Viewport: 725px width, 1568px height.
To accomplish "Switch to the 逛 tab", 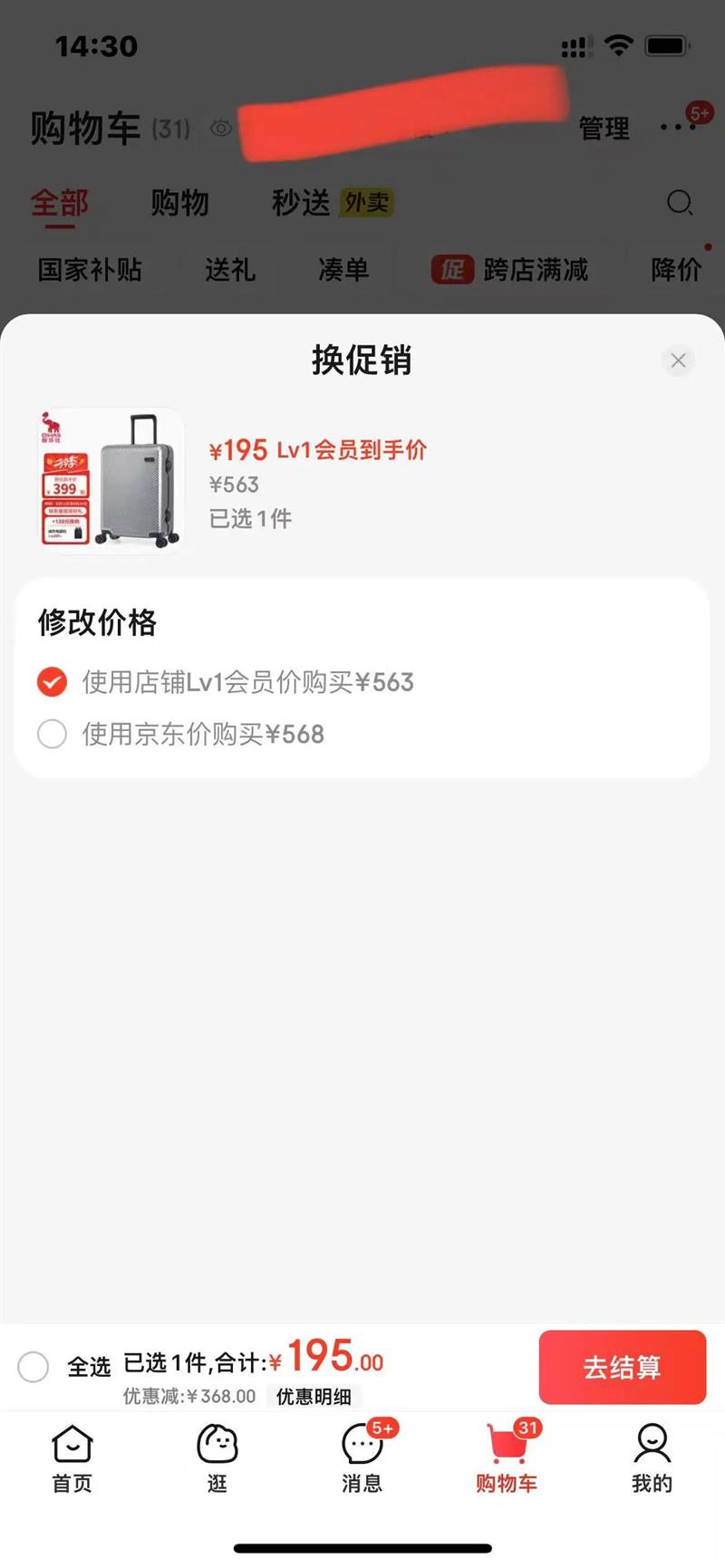I will pos(217,1457).
